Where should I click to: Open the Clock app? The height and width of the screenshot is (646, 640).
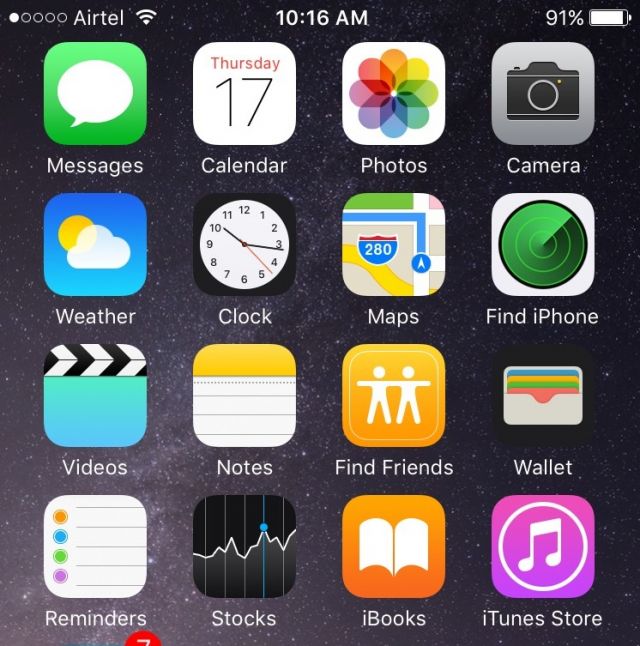coord(244,244)
